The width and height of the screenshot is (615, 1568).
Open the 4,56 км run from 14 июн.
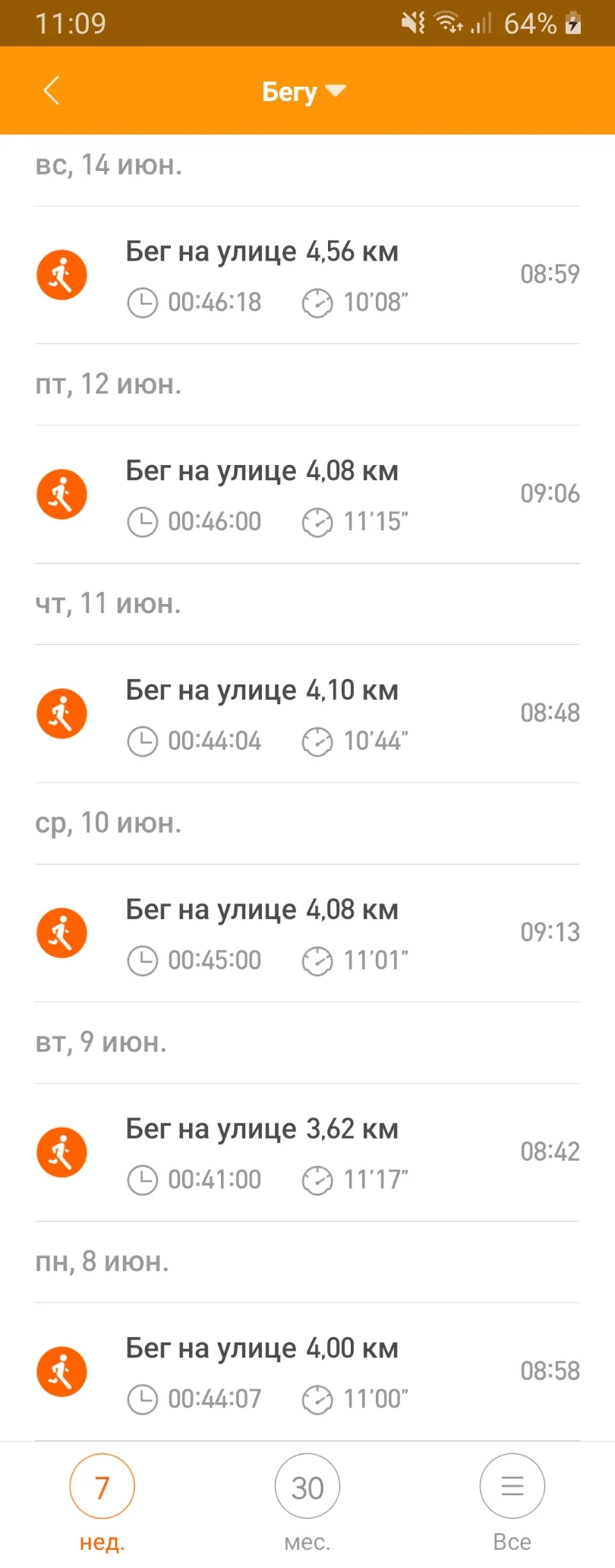click(x=307, y=275)
